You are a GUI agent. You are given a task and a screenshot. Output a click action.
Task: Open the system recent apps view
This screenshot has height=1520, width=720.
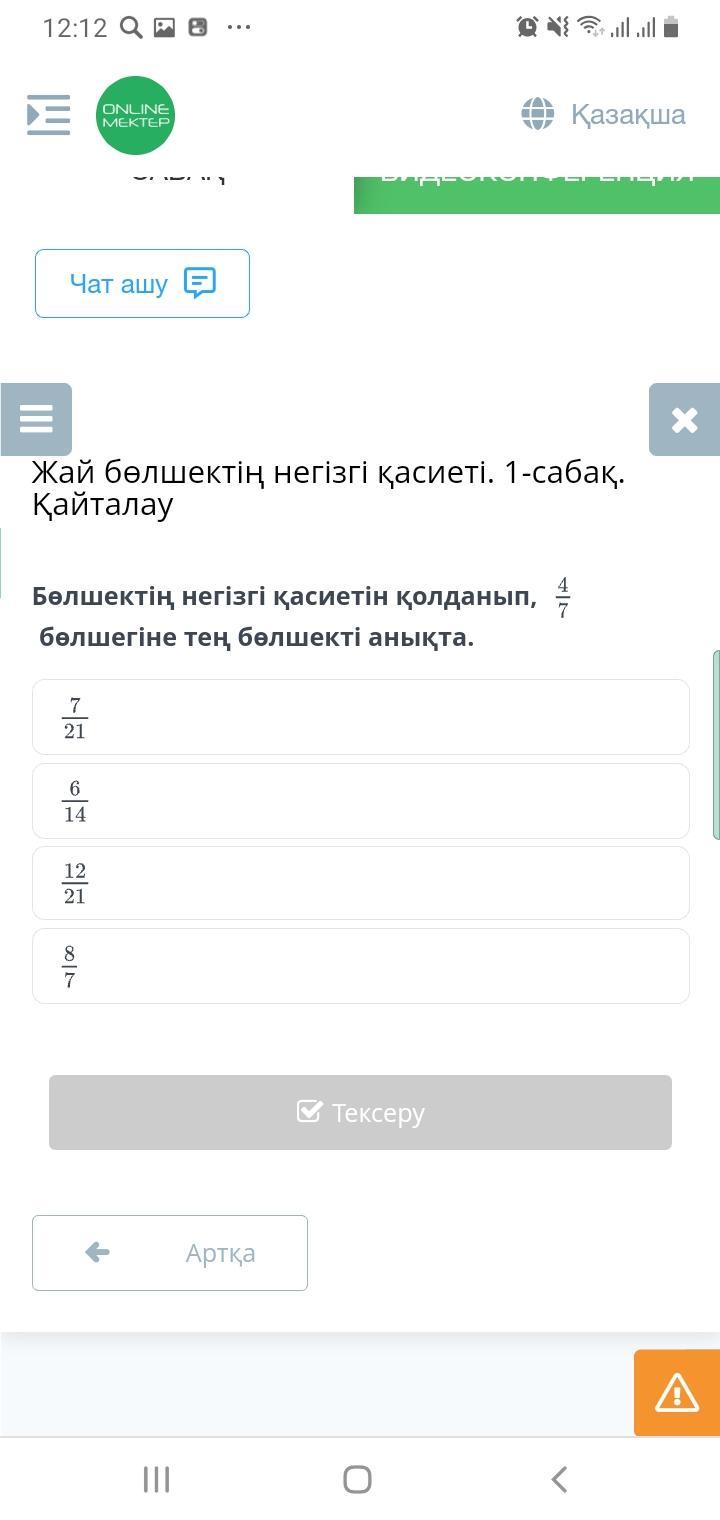point(156,1479)
